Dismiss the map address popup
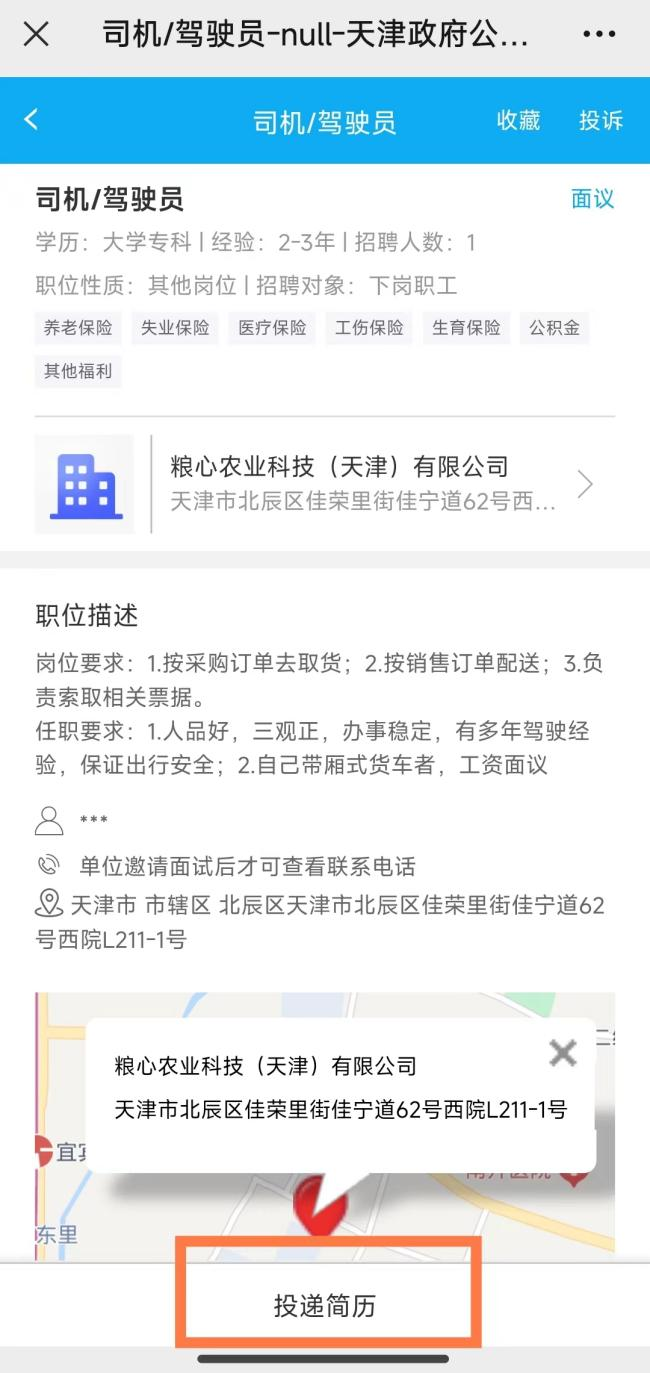The image size is (650, 1373). (563, 1051)
